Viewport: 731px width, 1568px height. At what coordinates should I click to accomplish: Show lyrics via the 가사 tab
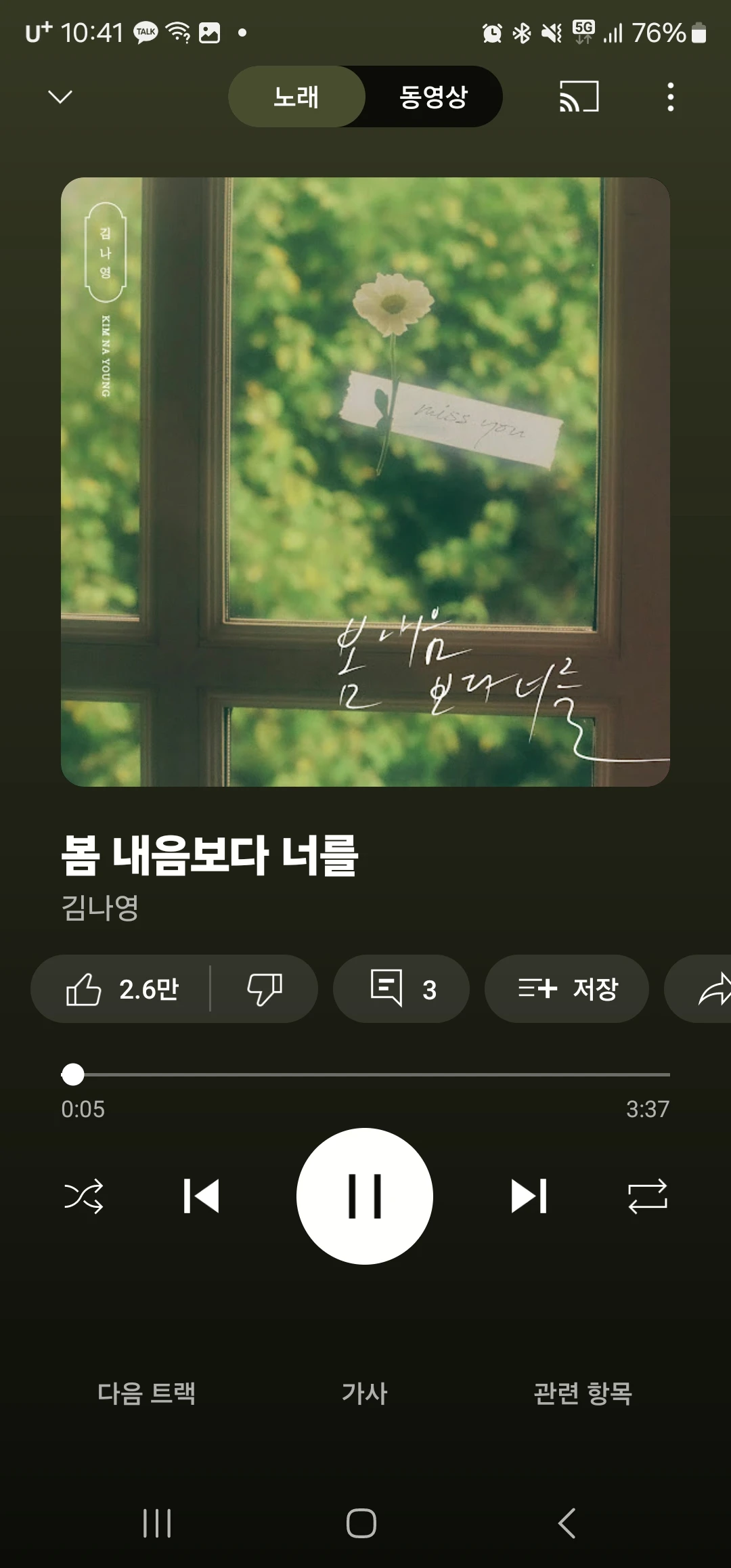(365, 1393)
